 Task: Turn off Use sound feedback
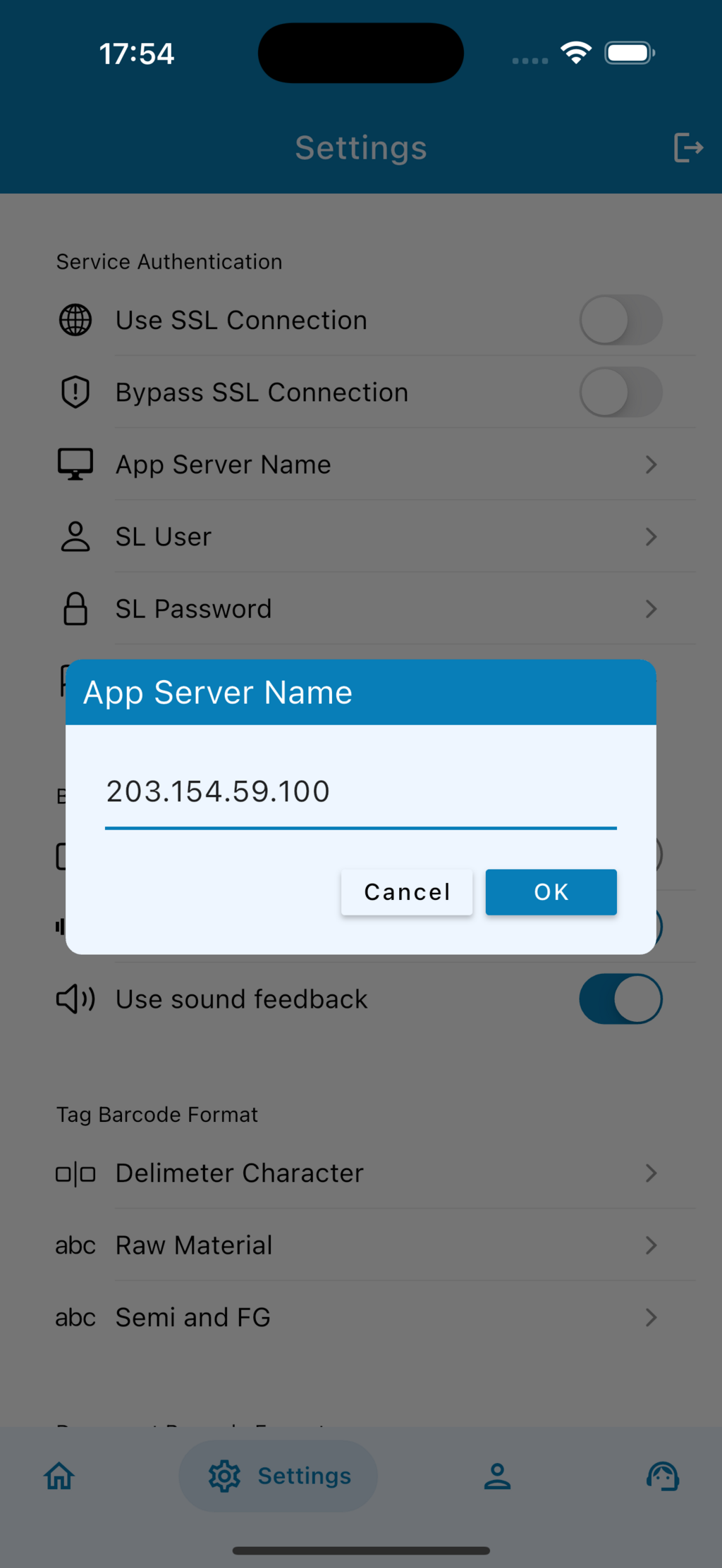click(x=620, y=999)
